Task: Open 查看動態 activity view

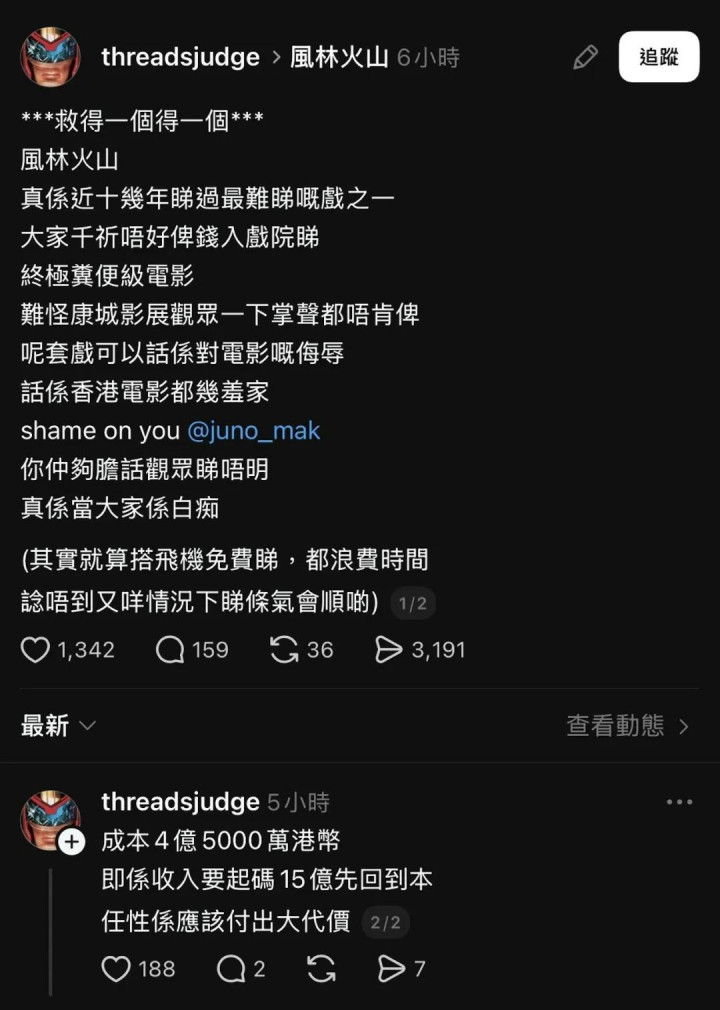Action: pyautogui.click(x=628, y=726)
